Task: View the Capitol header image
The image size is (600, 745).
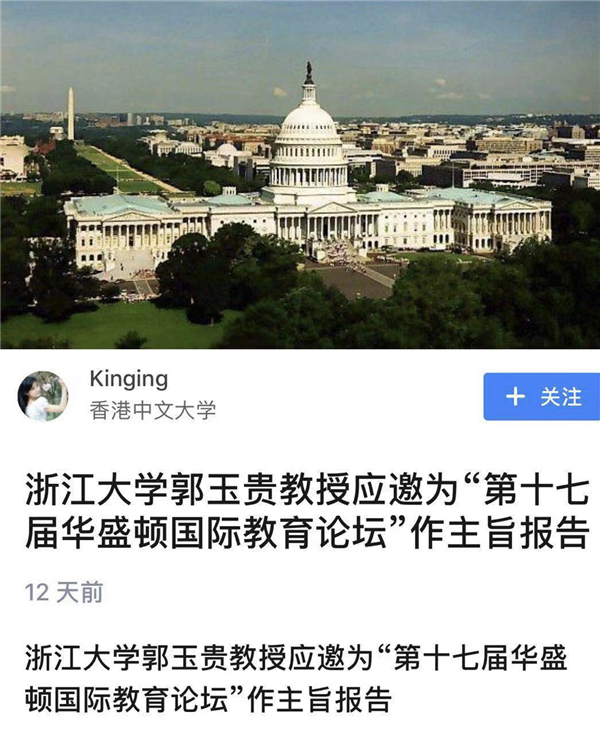Action: (x=300, y=175)
